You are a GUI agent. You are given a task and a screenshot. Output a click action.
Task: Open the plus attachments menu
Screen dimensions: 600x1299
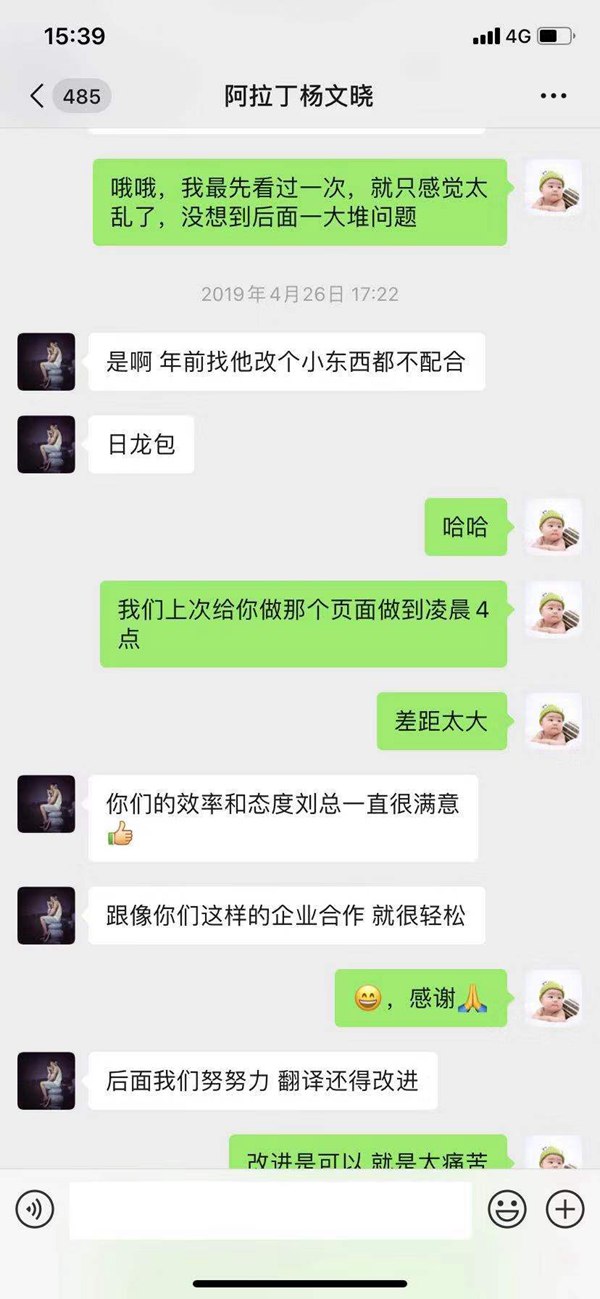(565, 1210)
